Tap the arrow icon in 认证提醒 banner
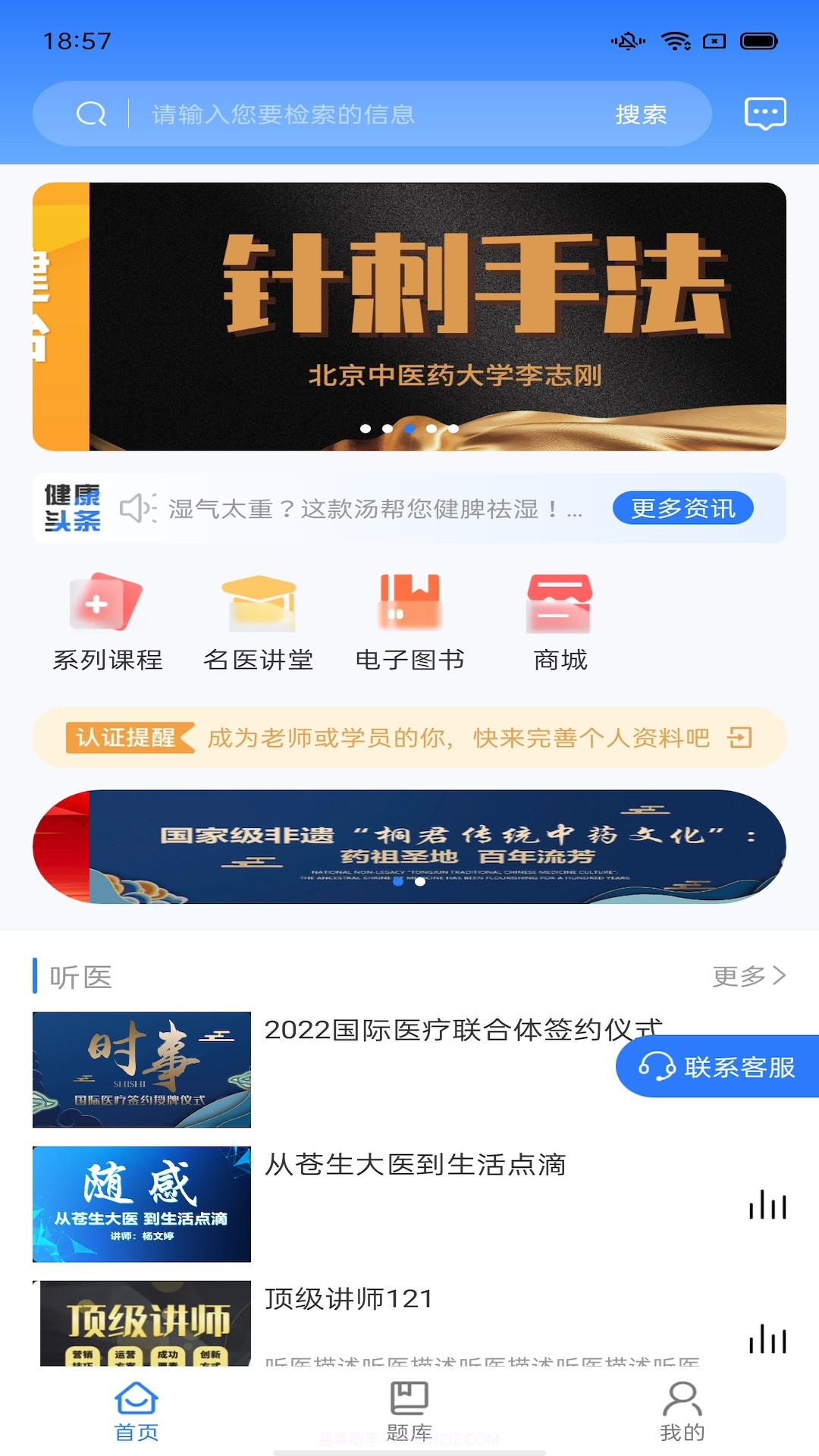Image resolution: width=819 pixels, height=1456 pixels. point(740,736)
